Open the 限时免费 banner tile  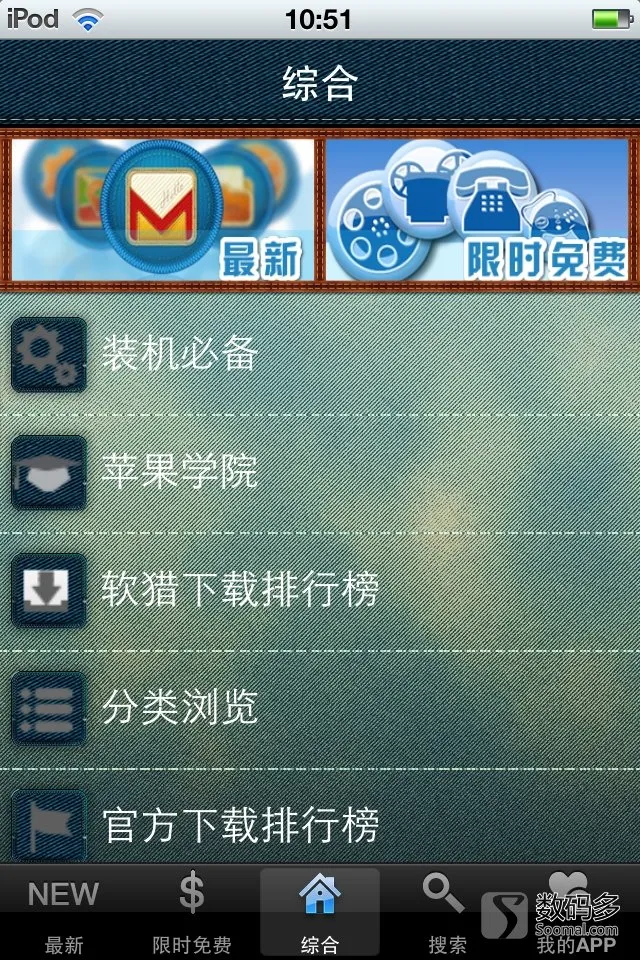coord(478,209)
